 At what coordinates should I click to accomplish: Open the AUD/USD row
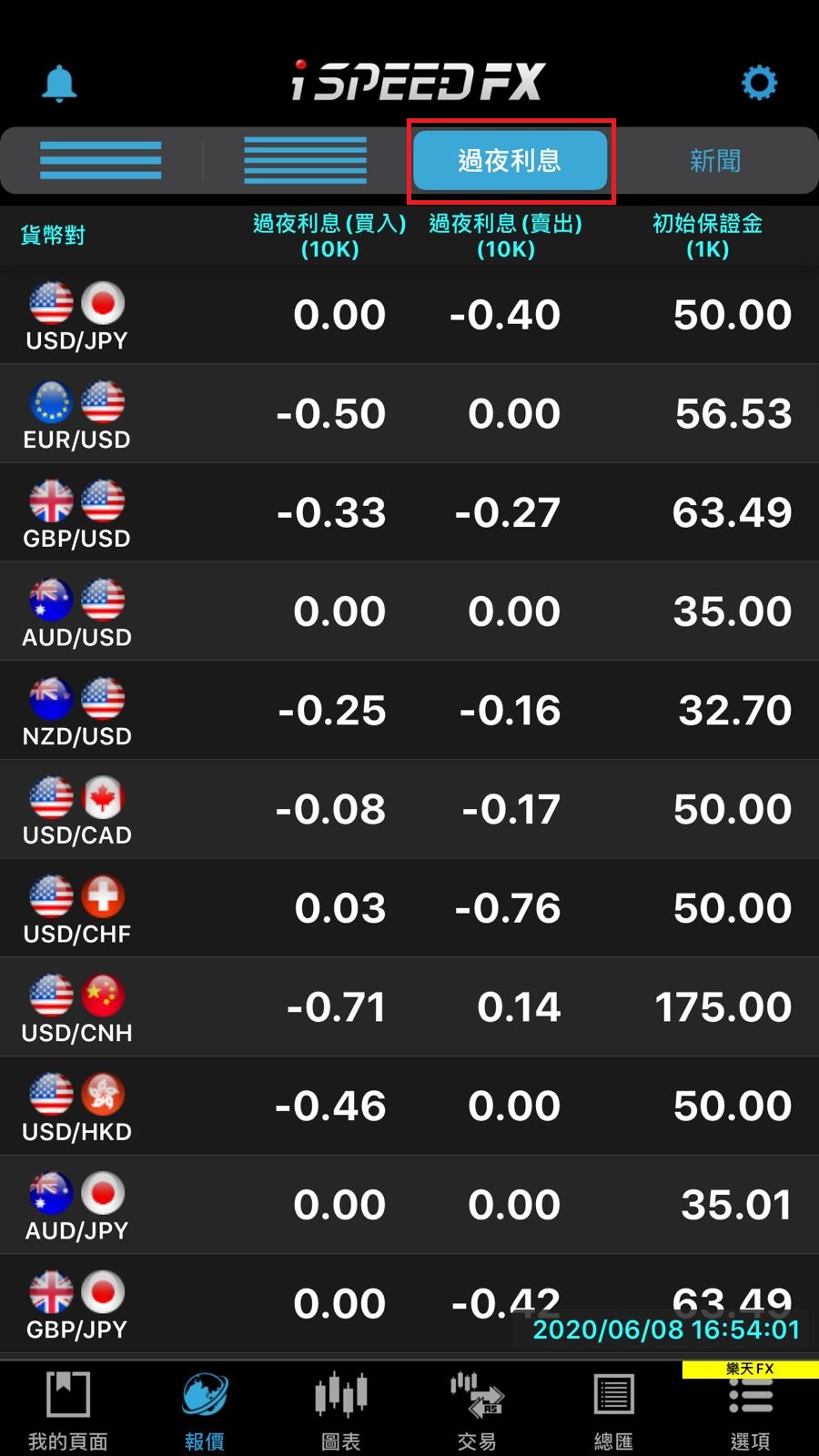[409, 612]
